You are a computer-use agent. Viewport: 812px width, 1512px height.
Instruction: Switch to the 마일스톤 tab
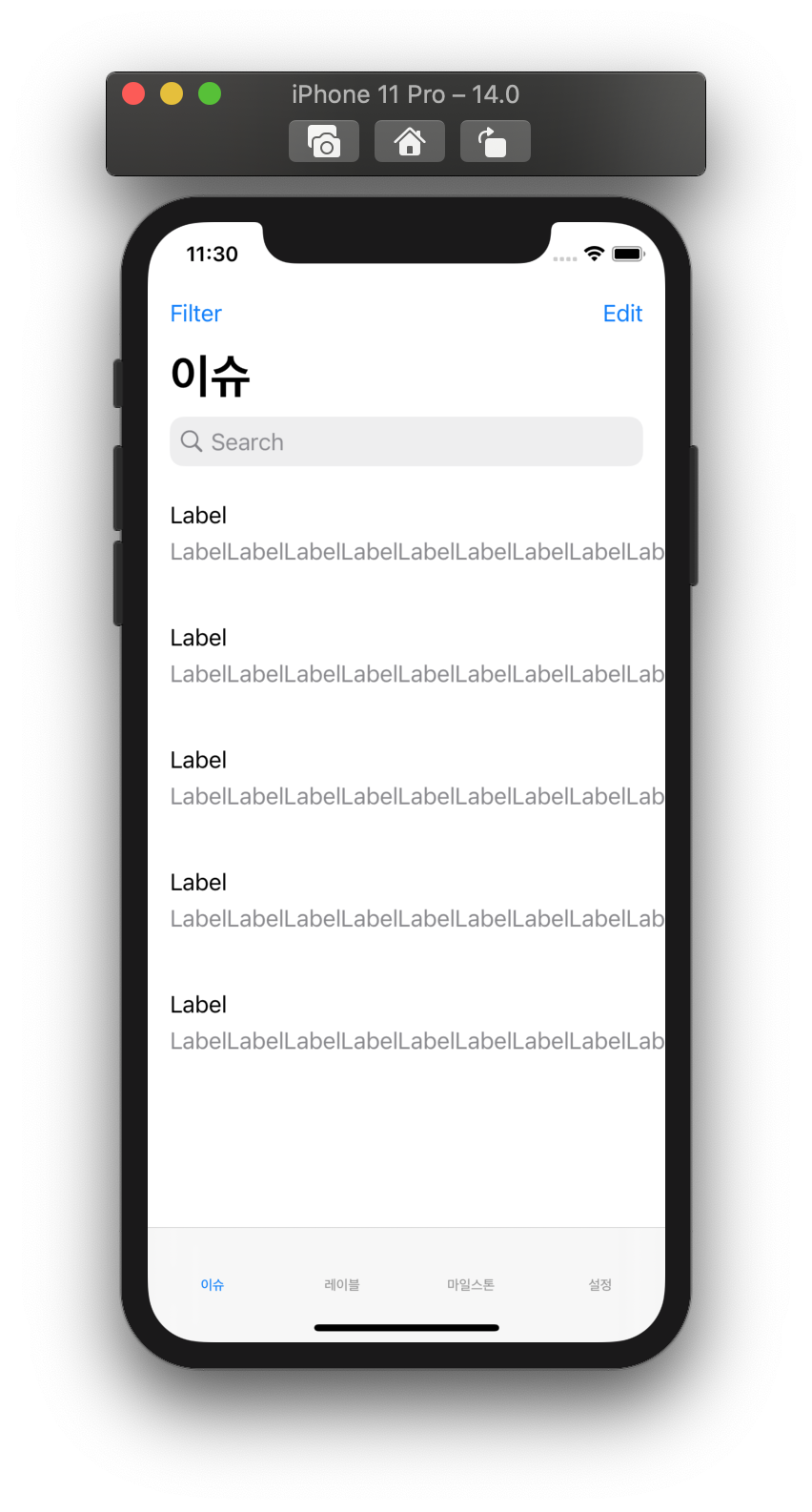coord(471,1284)
